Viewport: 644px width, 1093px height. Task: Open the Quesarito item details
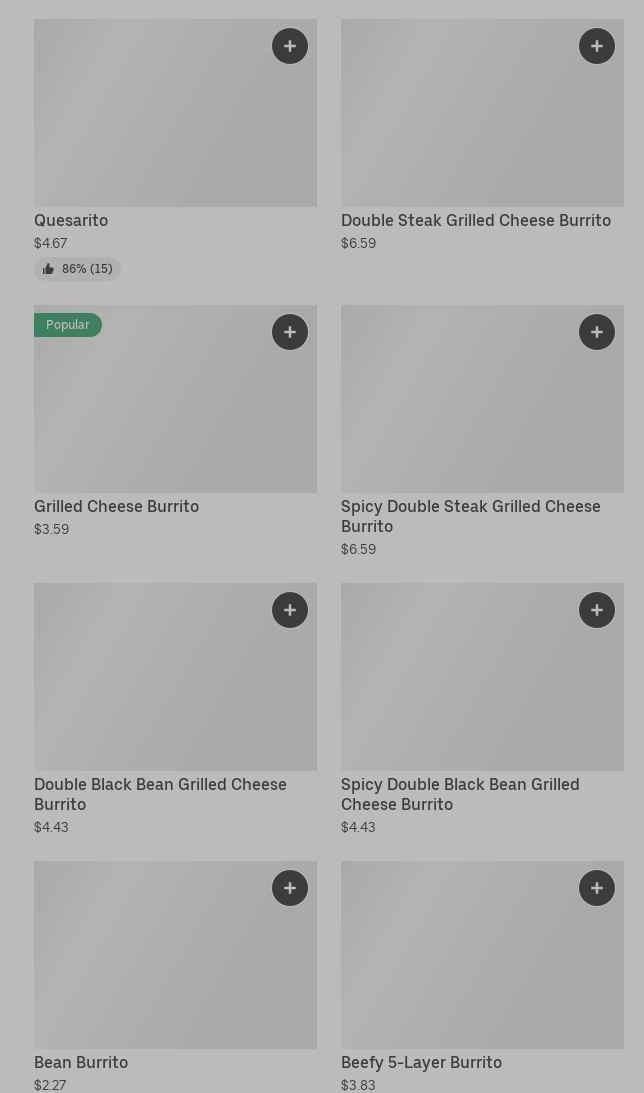[150, 130]
